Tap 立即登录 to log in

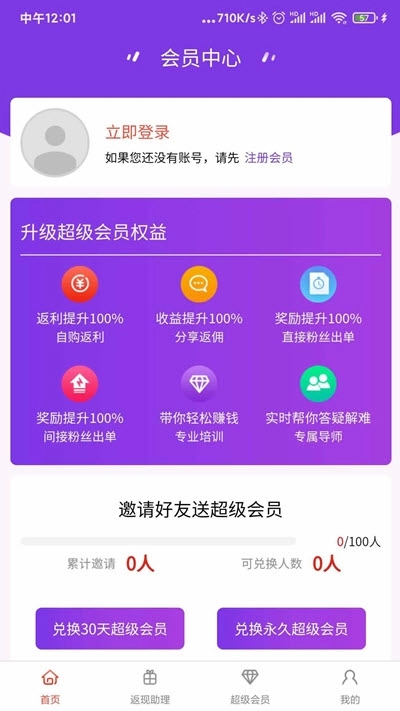pyautogui.click(x=137, y=133)
